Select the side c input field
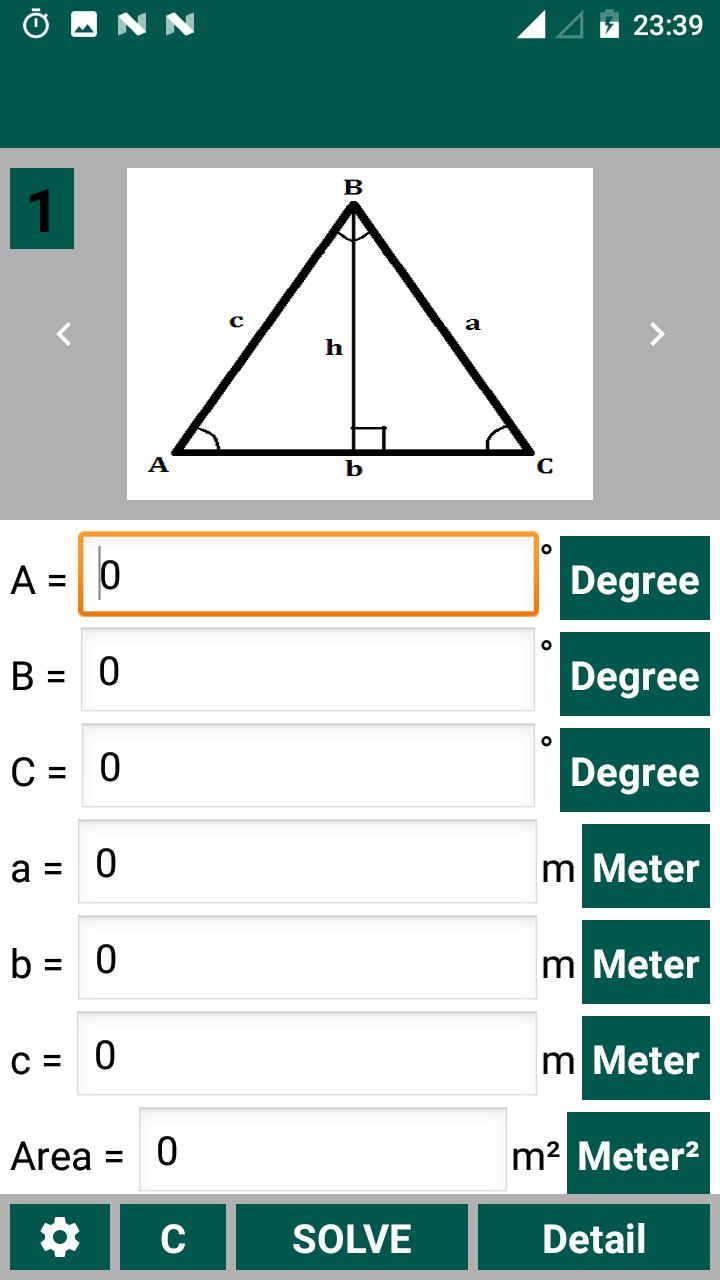This screenshot has height=1280, width=720. tap(307, 1055)
